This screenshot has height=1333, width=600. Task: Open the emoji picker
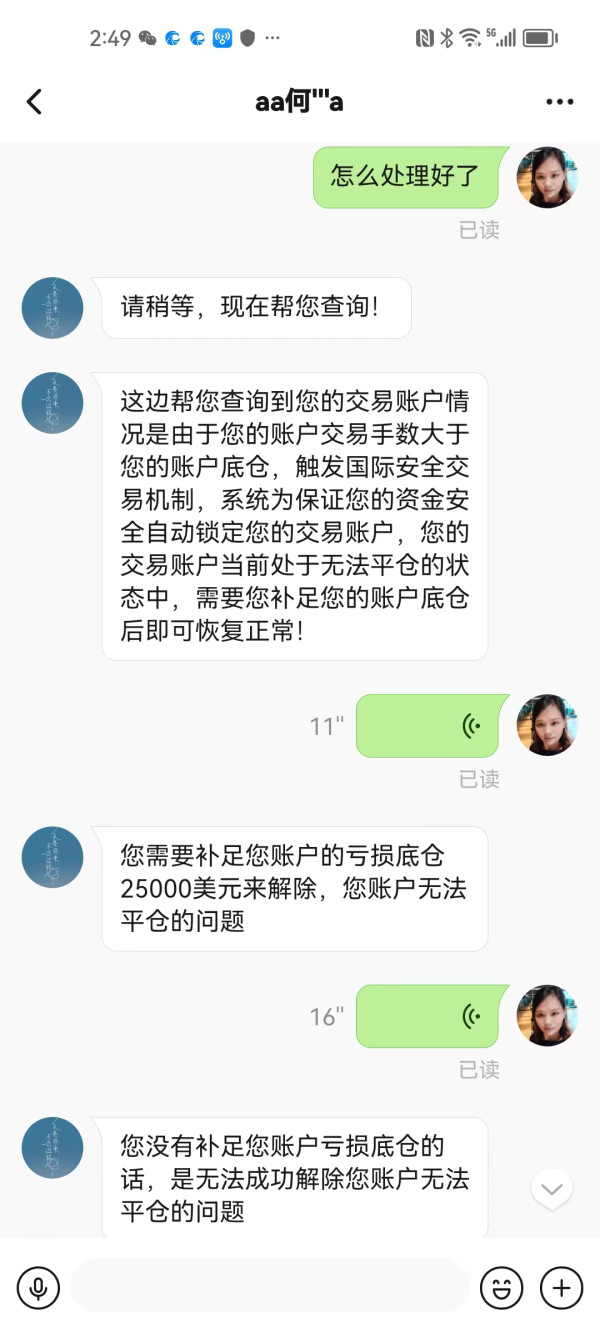501,1288
